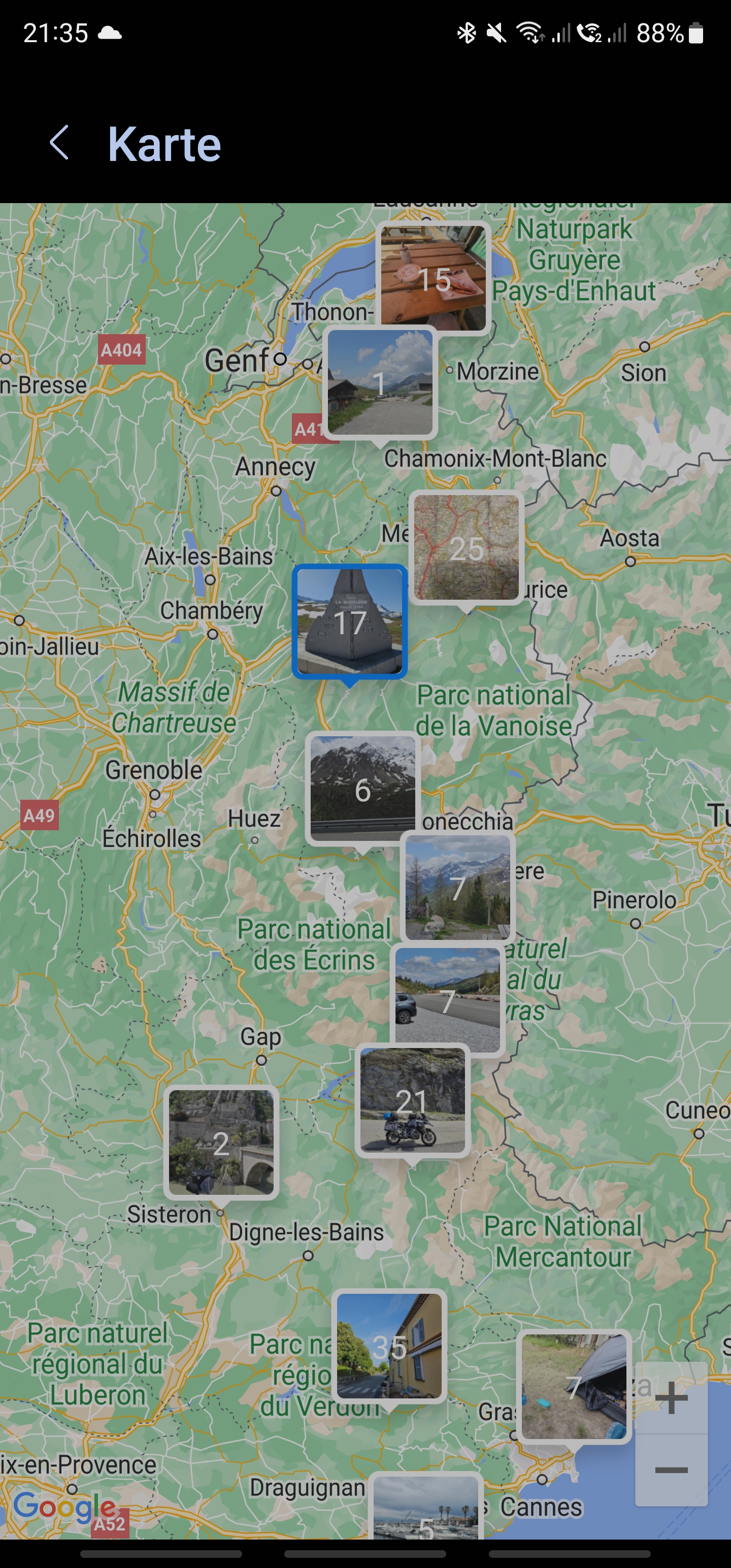Open the 15-photo cluster with wooden table
The width and height of the screenshot is (731, 1568).
[434, 278]
